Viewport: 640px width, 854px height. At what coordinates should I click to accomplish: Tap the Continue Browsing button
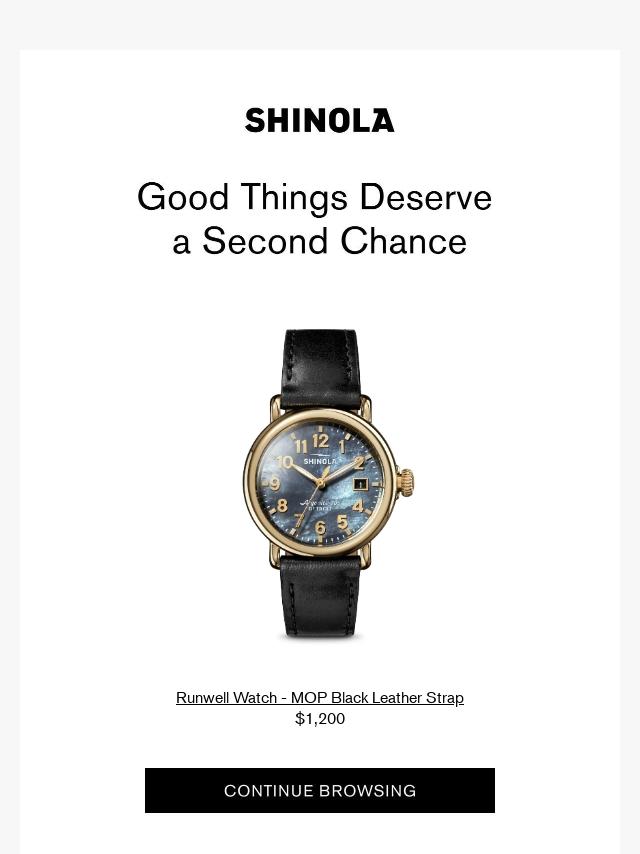(319, 790)
